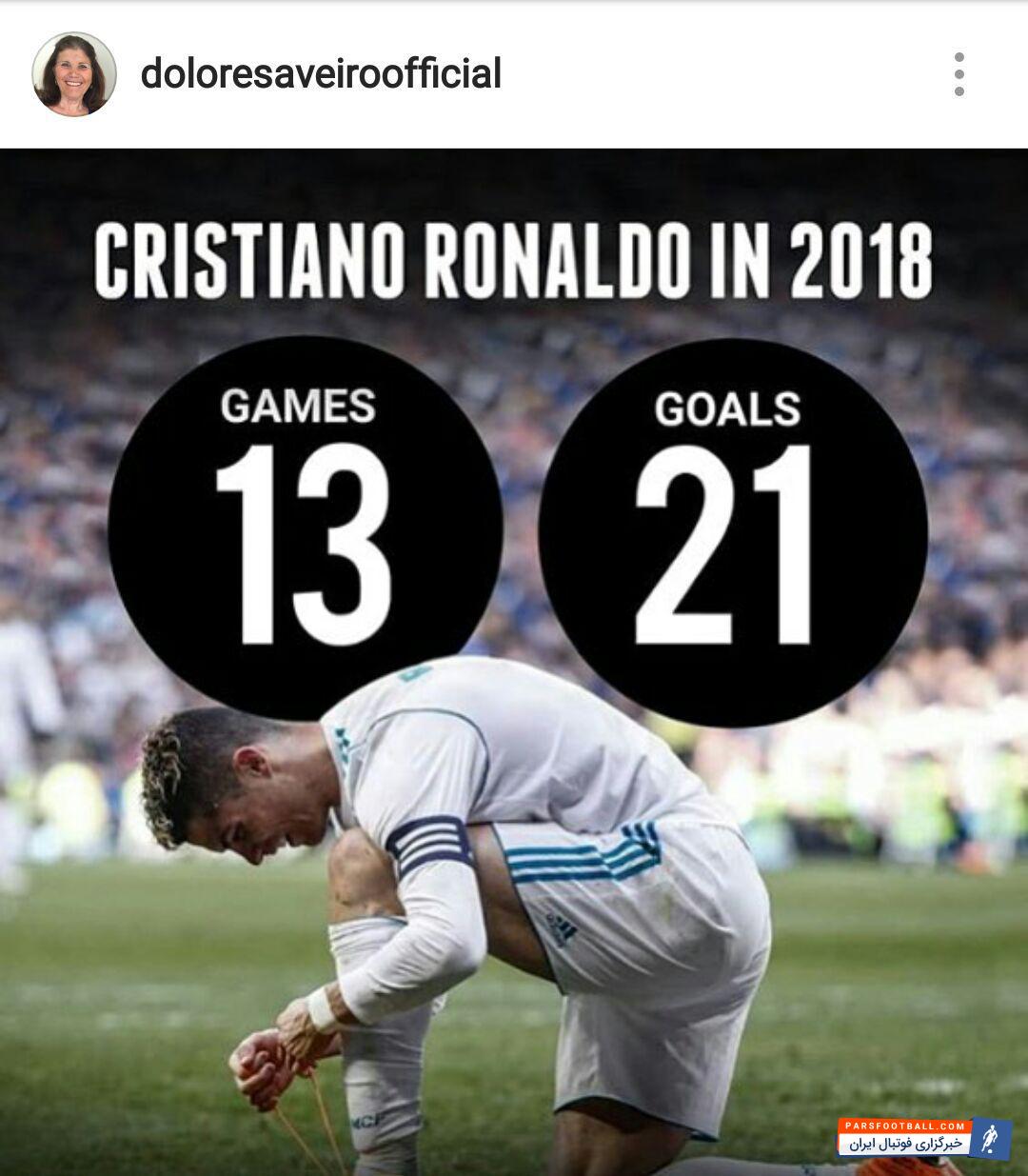The height and width of the screenshot is (1176, 1028).
Task: Tap the doloresaveiroofficial username
Action: (x=321, y=74)
